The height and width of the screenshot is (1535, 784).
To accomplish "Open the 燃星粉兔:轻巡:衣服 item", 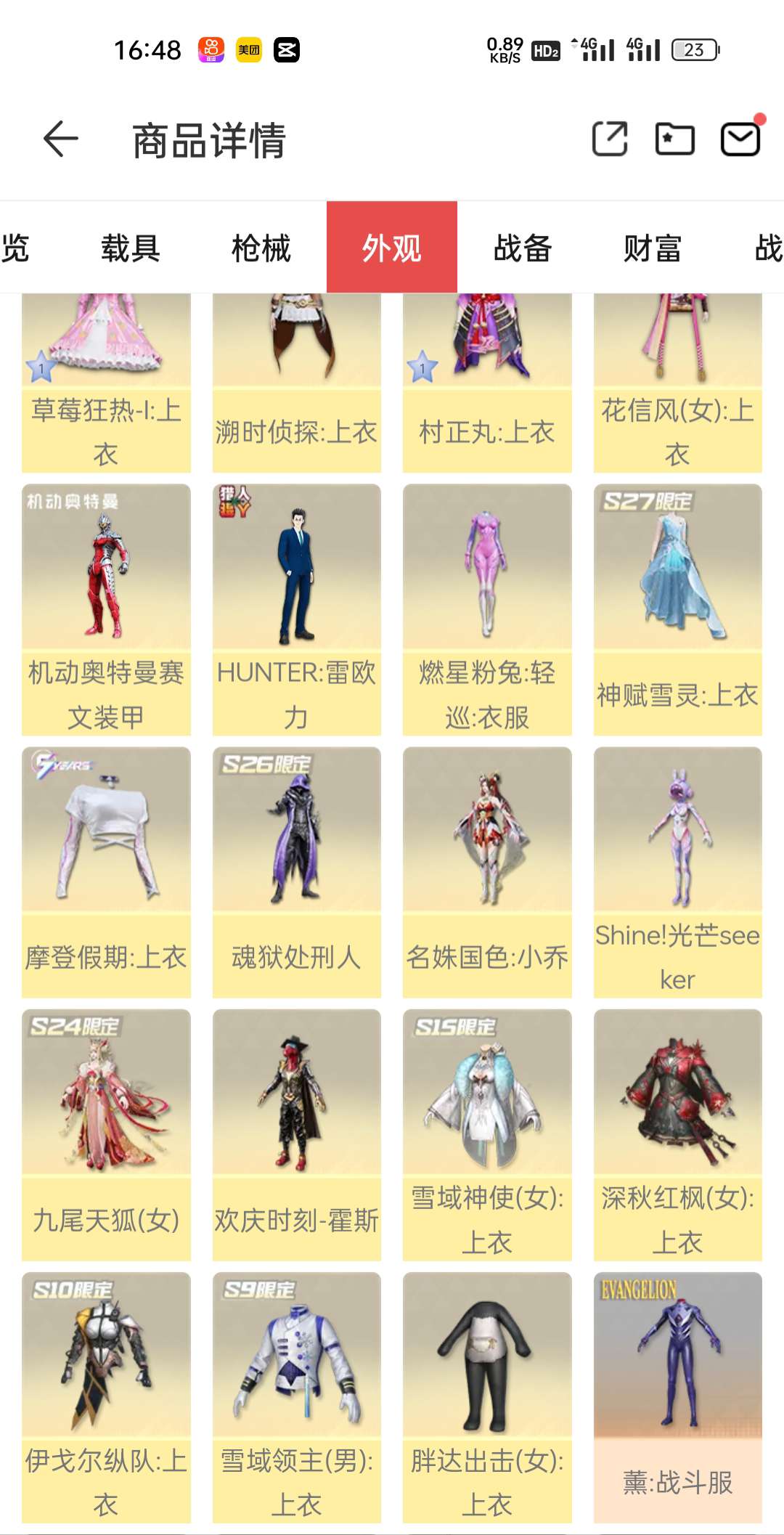I will click(x=487, y=608).
